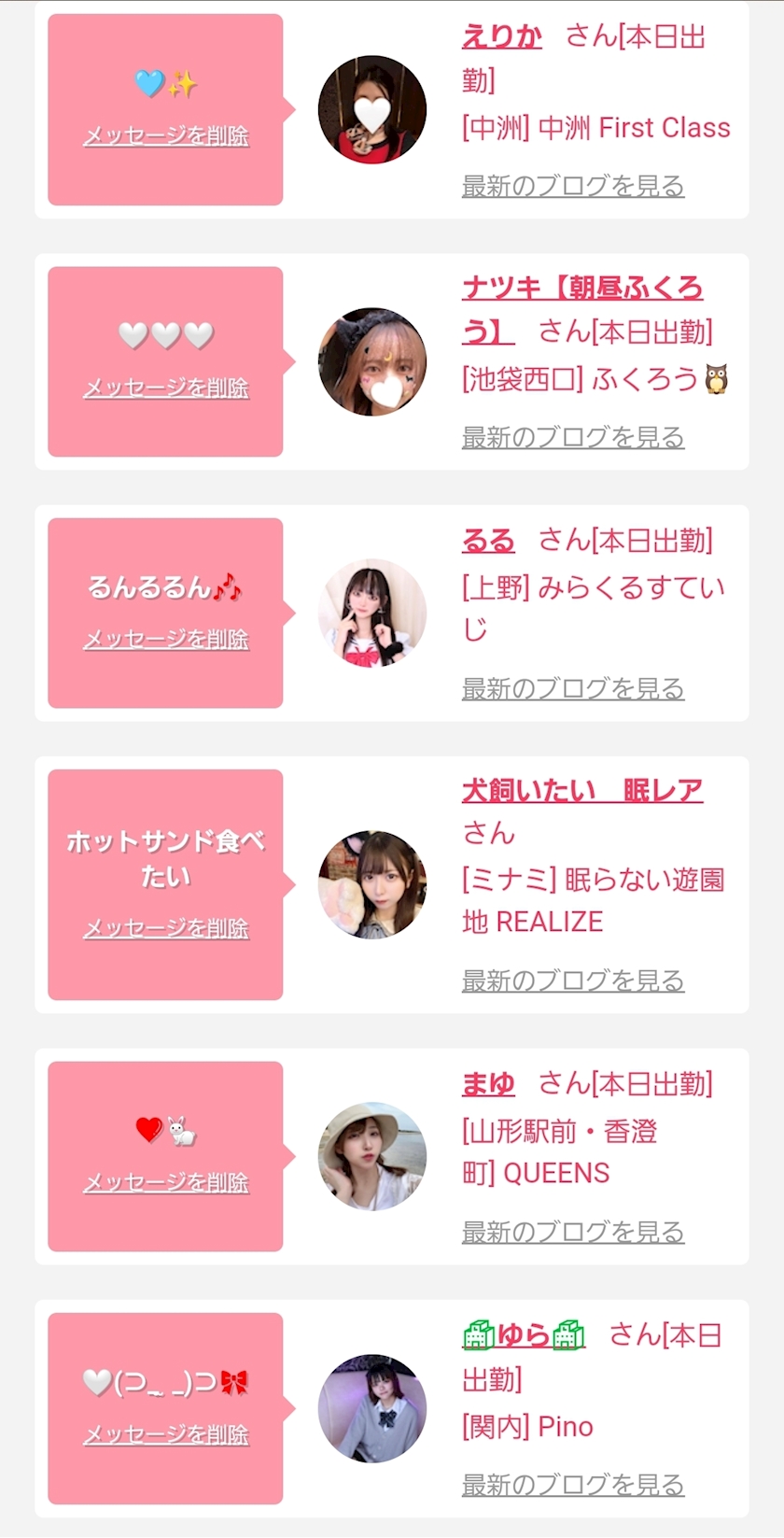Image resolution: width=784 pixels, height=1538 pixels.
Task: Delete the ホットサンド食べたい message
Action: [x=166, y=929]
